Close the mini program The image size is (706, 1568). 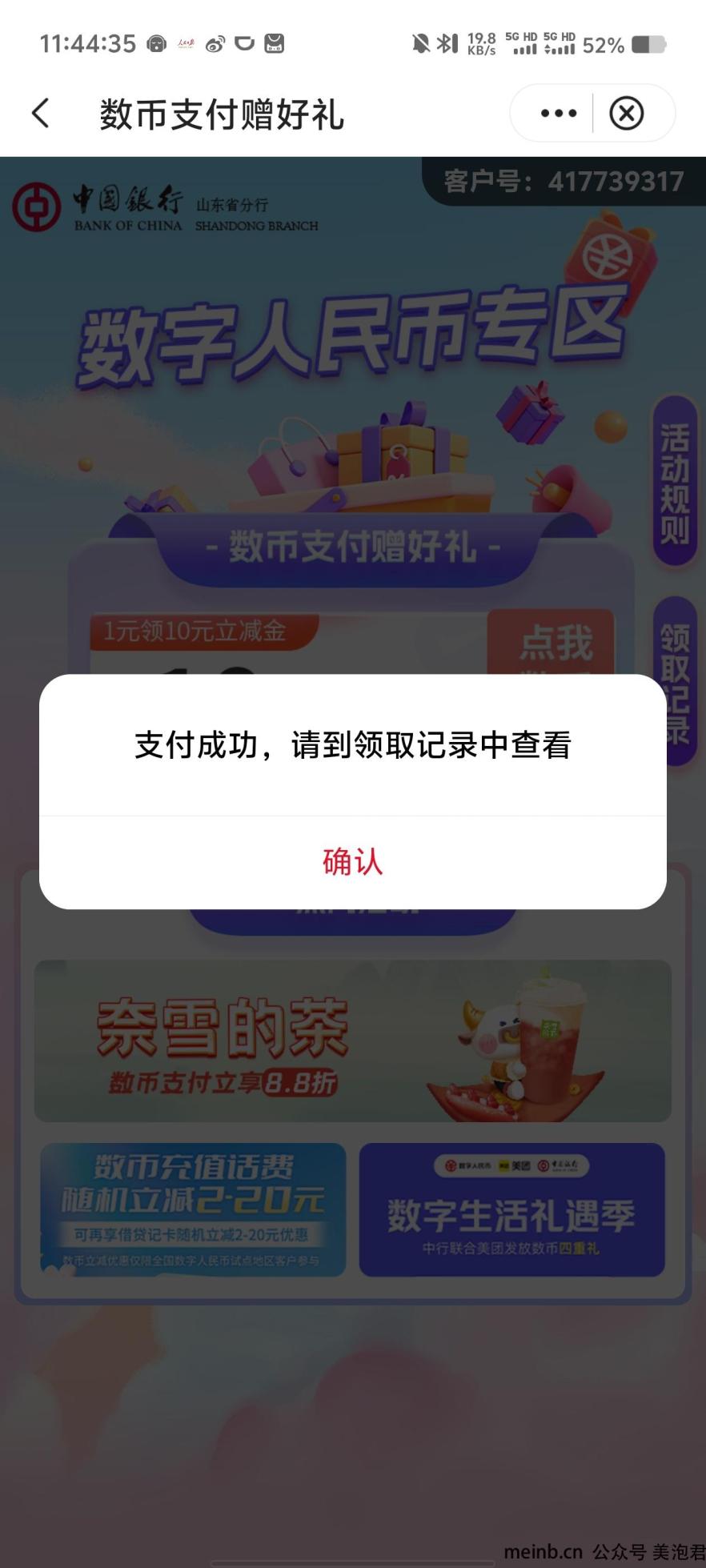coord(626,114)
